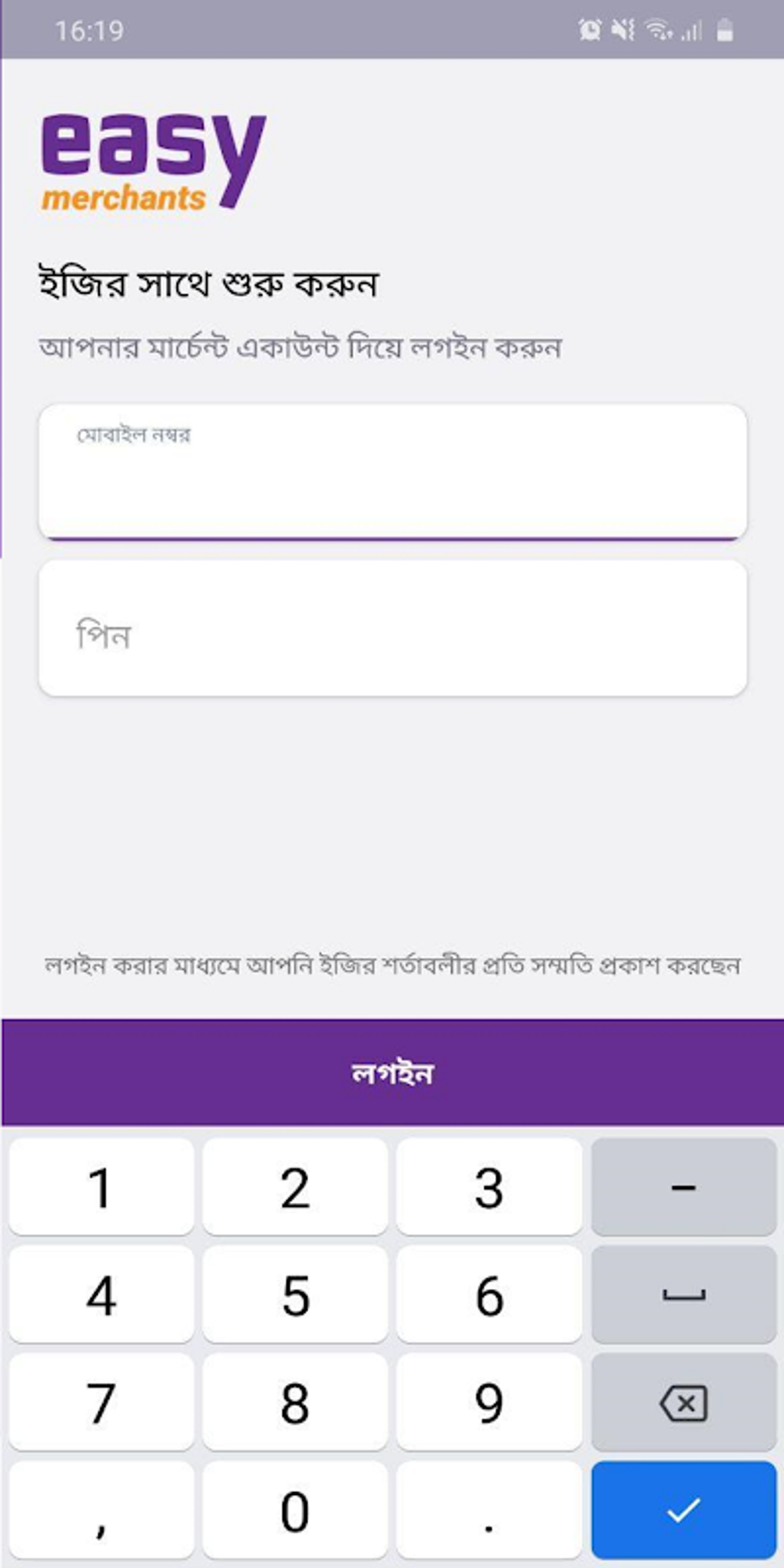
Task: Focus the mobile number field
Action: point(393,472)
